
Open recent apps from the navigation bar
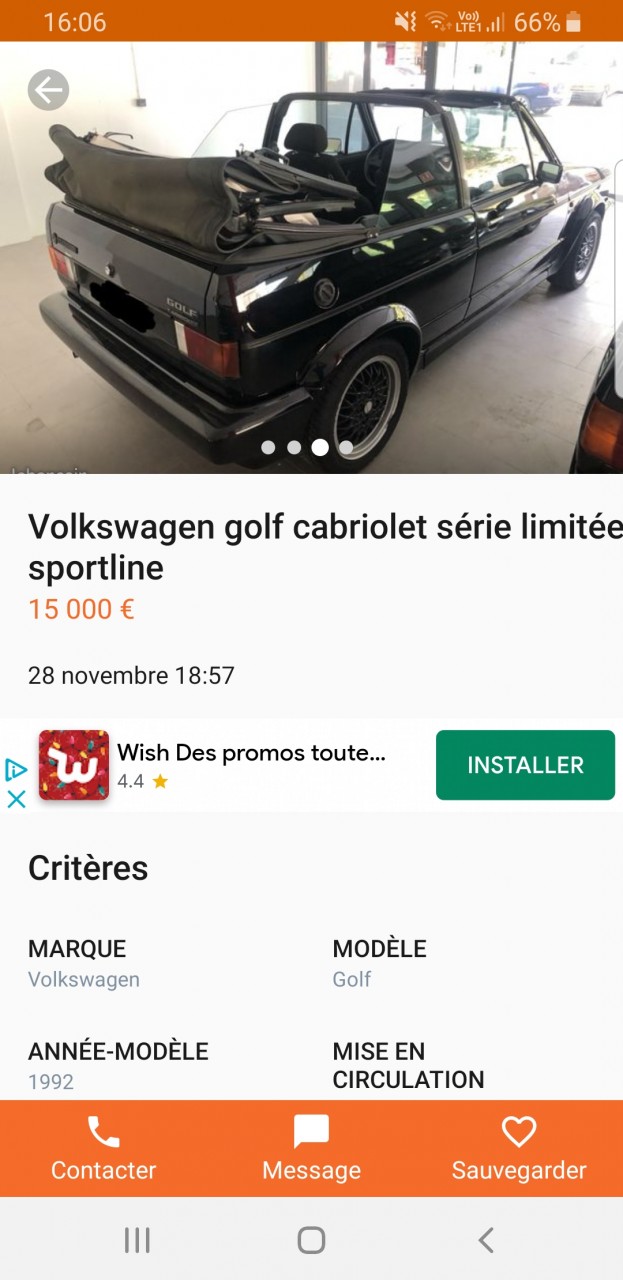pyautogui.click(x=137, y=1241)
